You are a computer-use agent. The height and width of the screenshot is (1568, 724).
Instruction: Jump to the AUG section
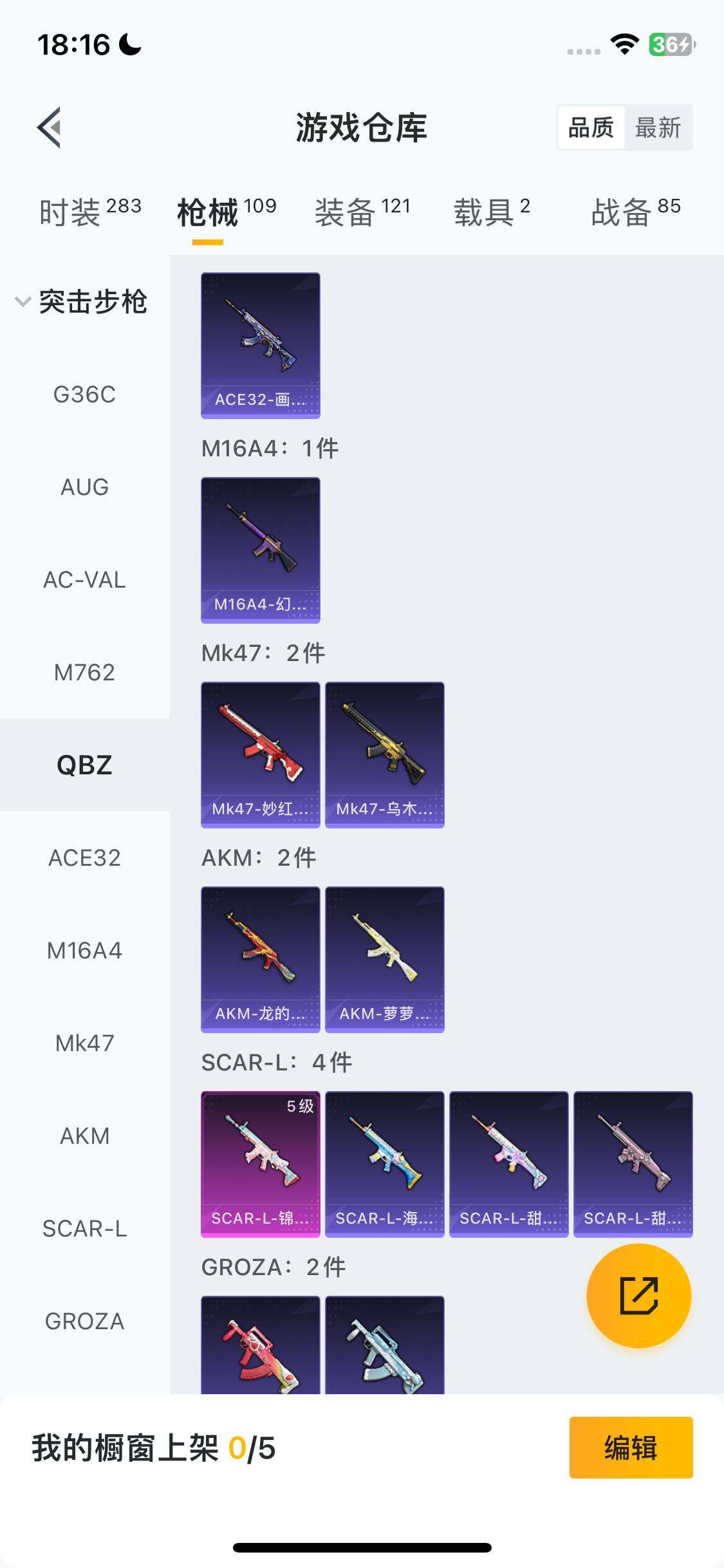[84, 487]
